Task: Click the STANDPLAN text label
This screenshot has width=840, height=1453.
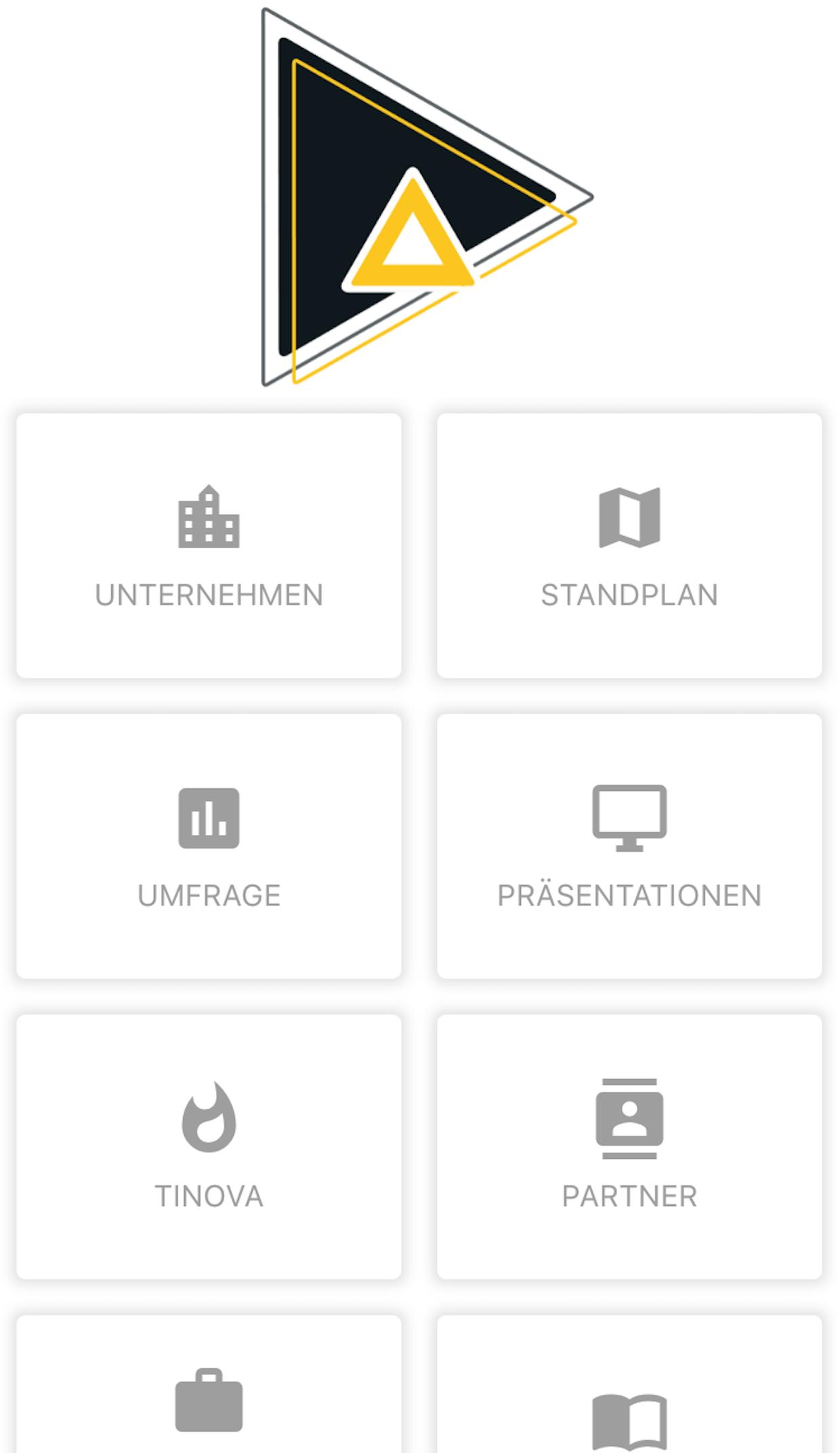Action: [x=629, y=595]
